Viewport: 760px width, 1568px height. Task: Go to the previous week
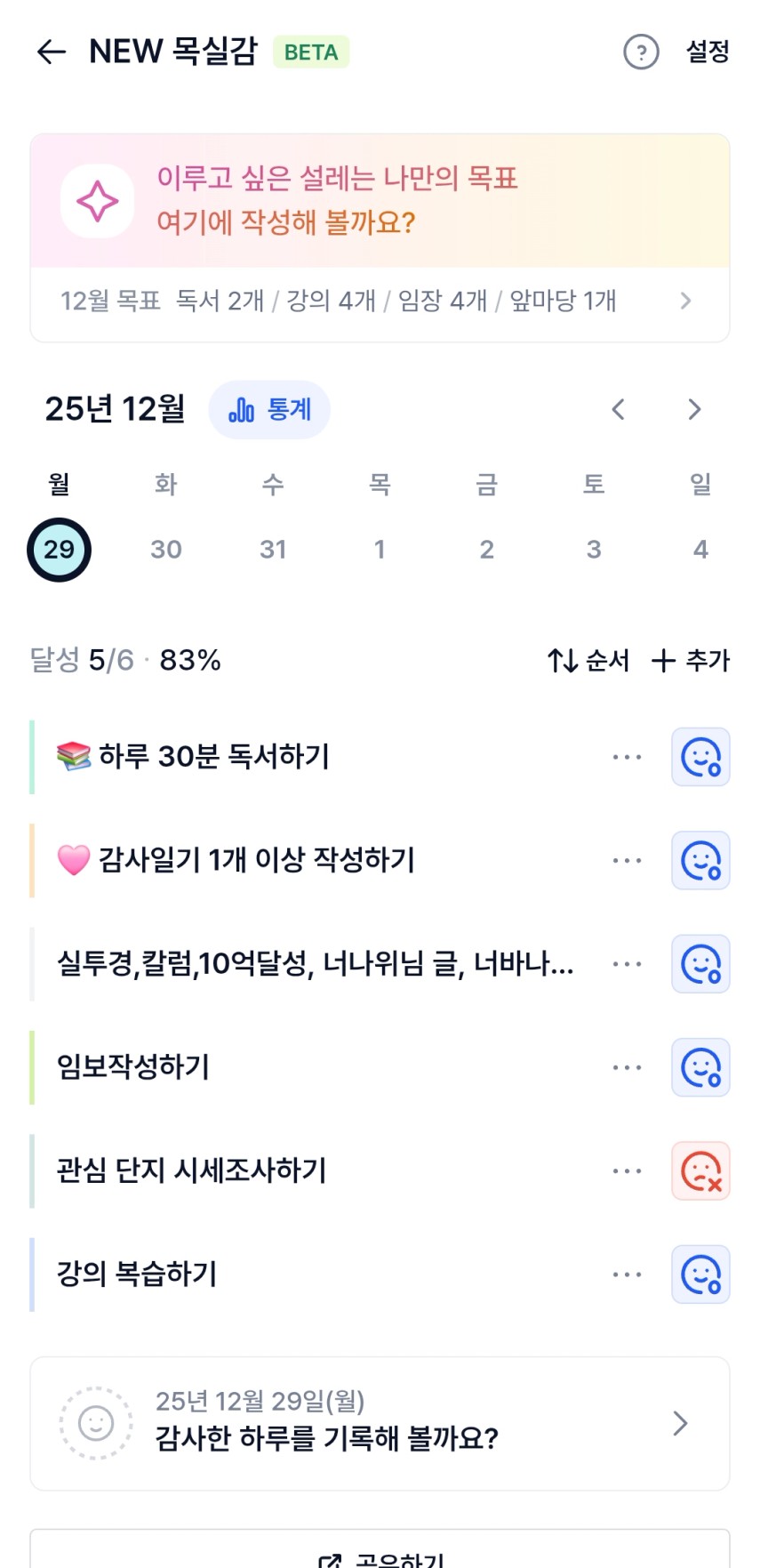point(619,409)
